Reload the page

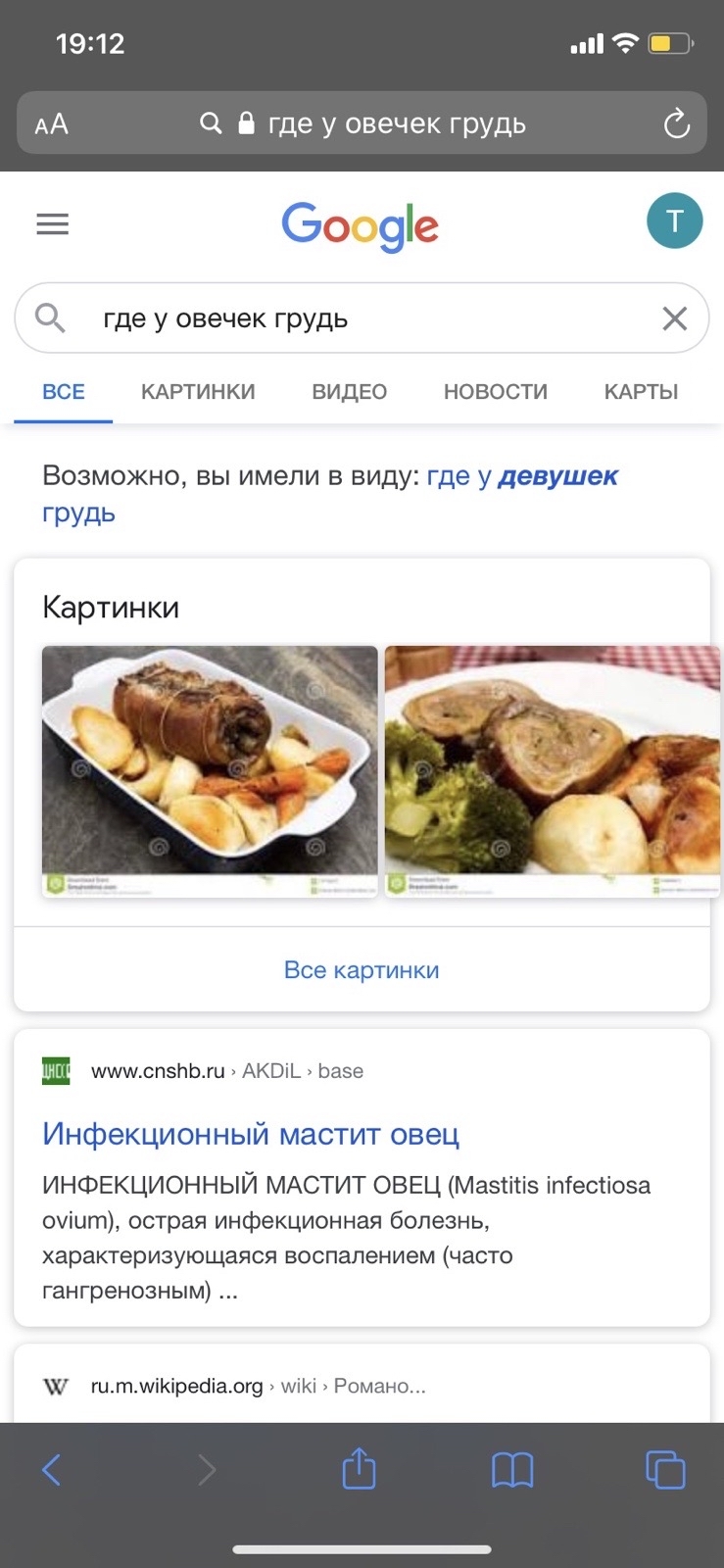(676, 123)
